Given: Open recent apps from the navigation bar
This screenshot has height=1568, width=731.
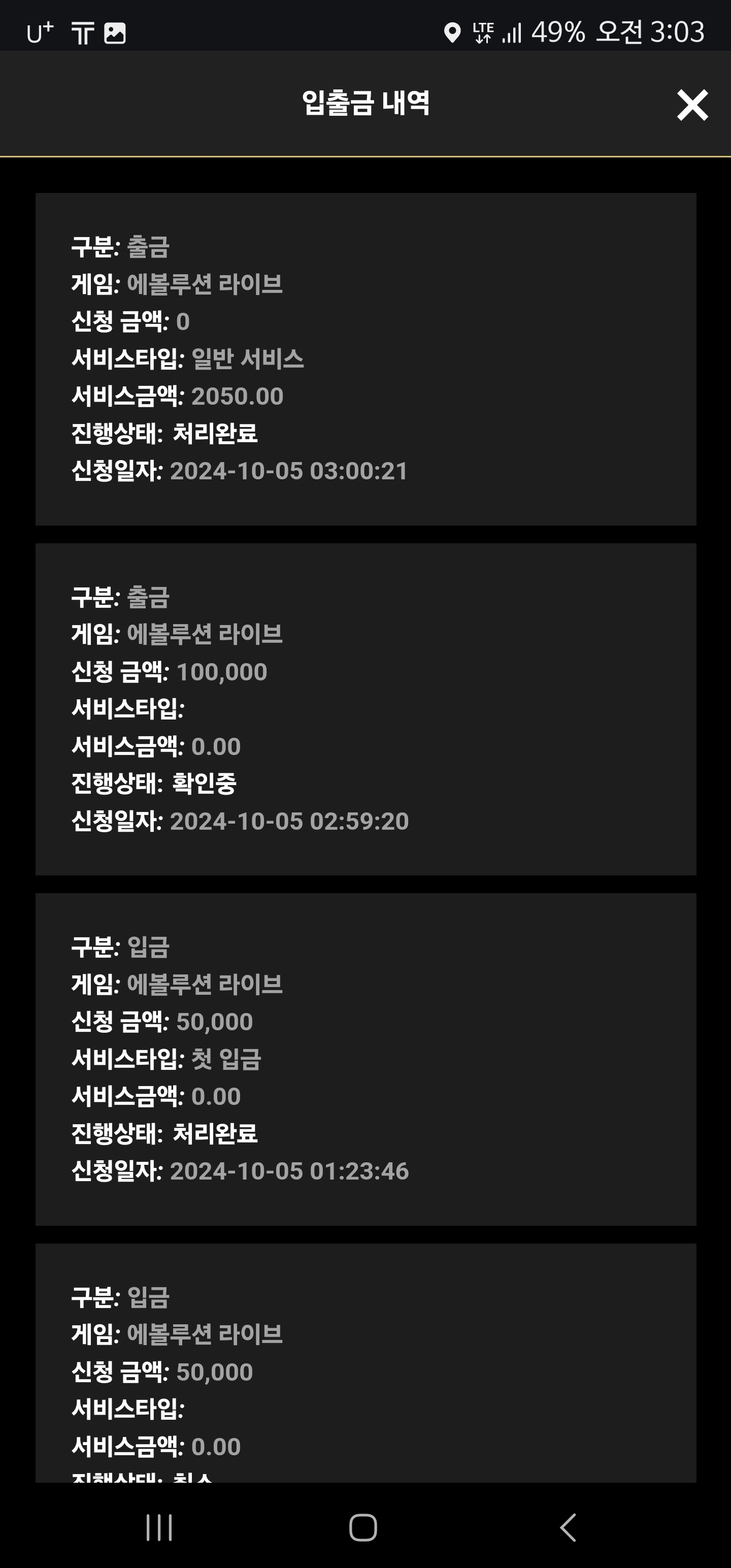Looking at the screenshot, I should 159,1527.
